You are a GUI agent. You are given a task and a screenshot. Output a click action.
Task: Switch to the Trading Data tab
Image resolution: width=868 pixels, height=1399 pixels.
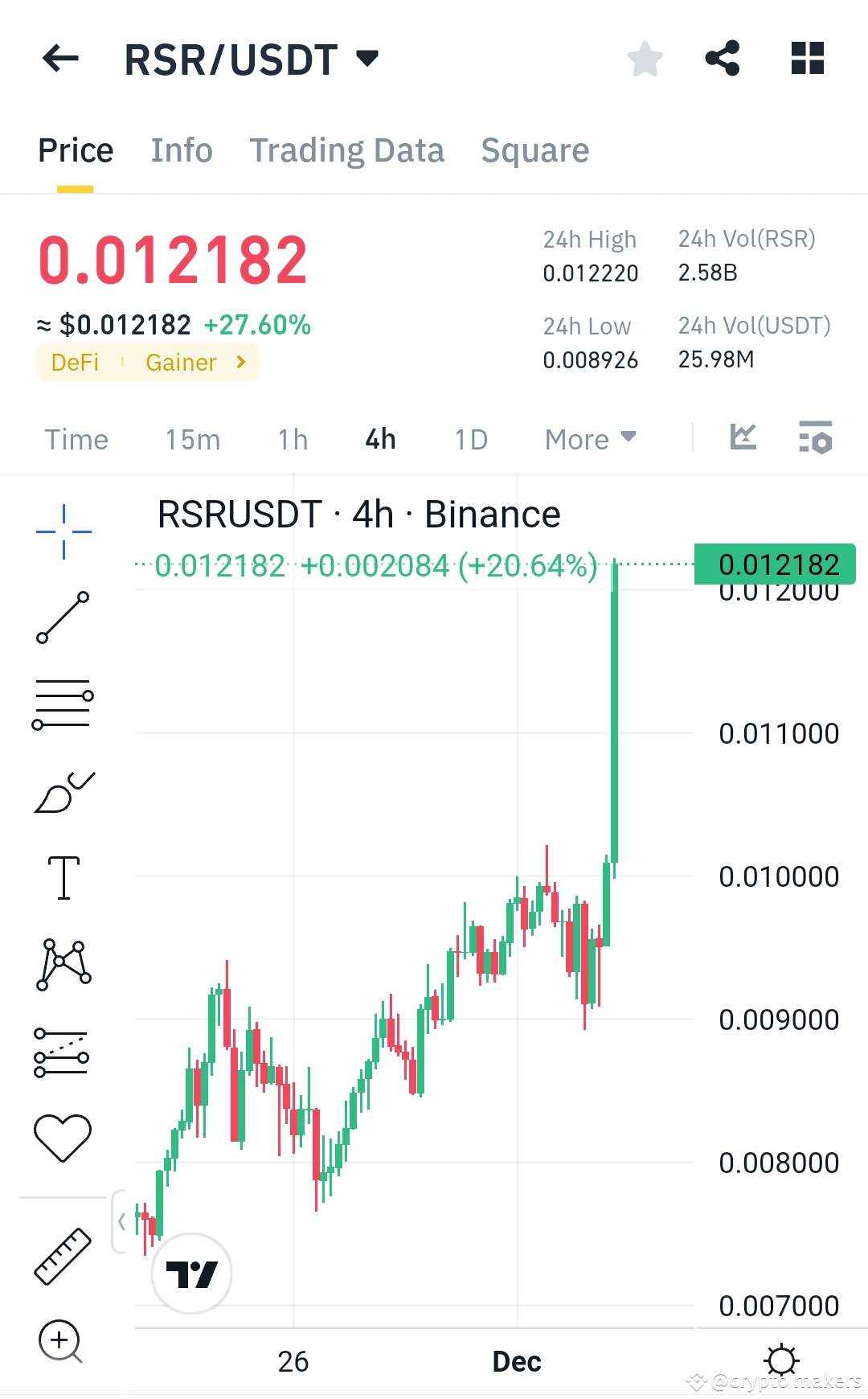[347, 150]
